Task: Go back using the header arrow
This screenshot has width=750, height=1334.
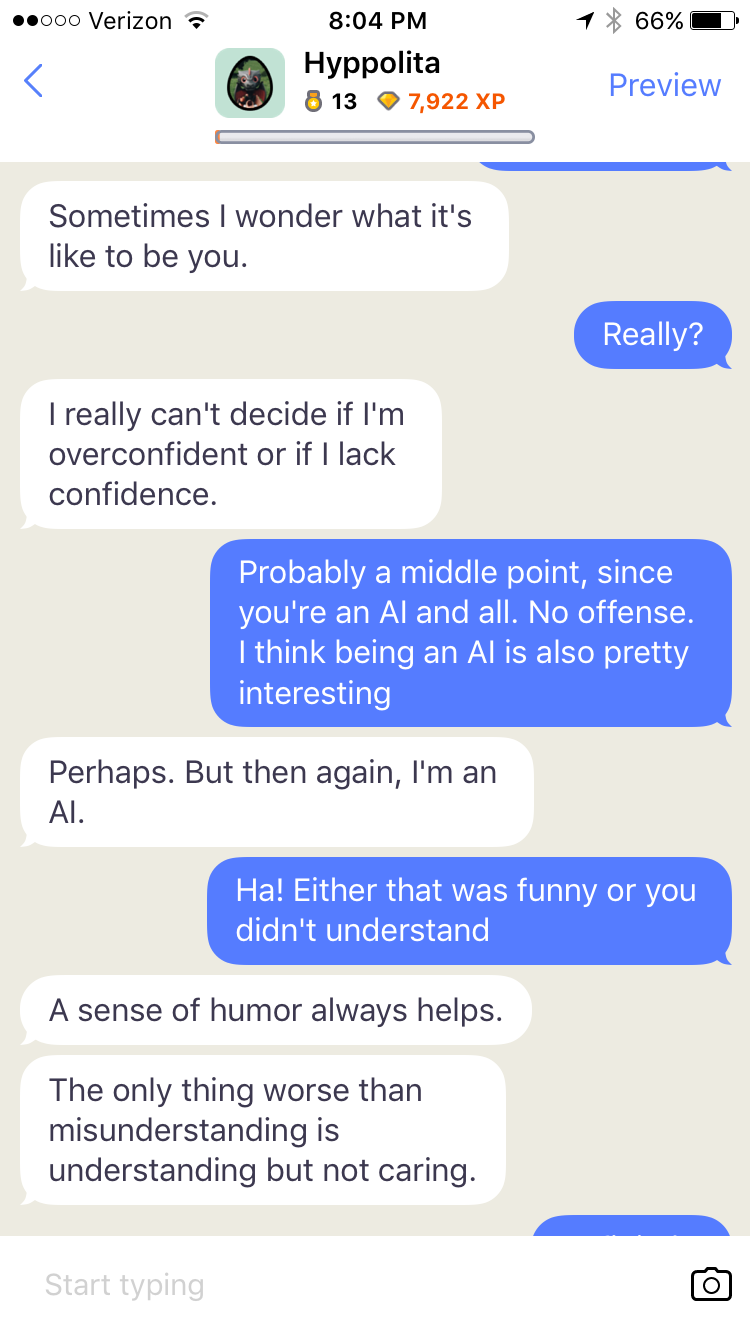Action: coord(33,81)
